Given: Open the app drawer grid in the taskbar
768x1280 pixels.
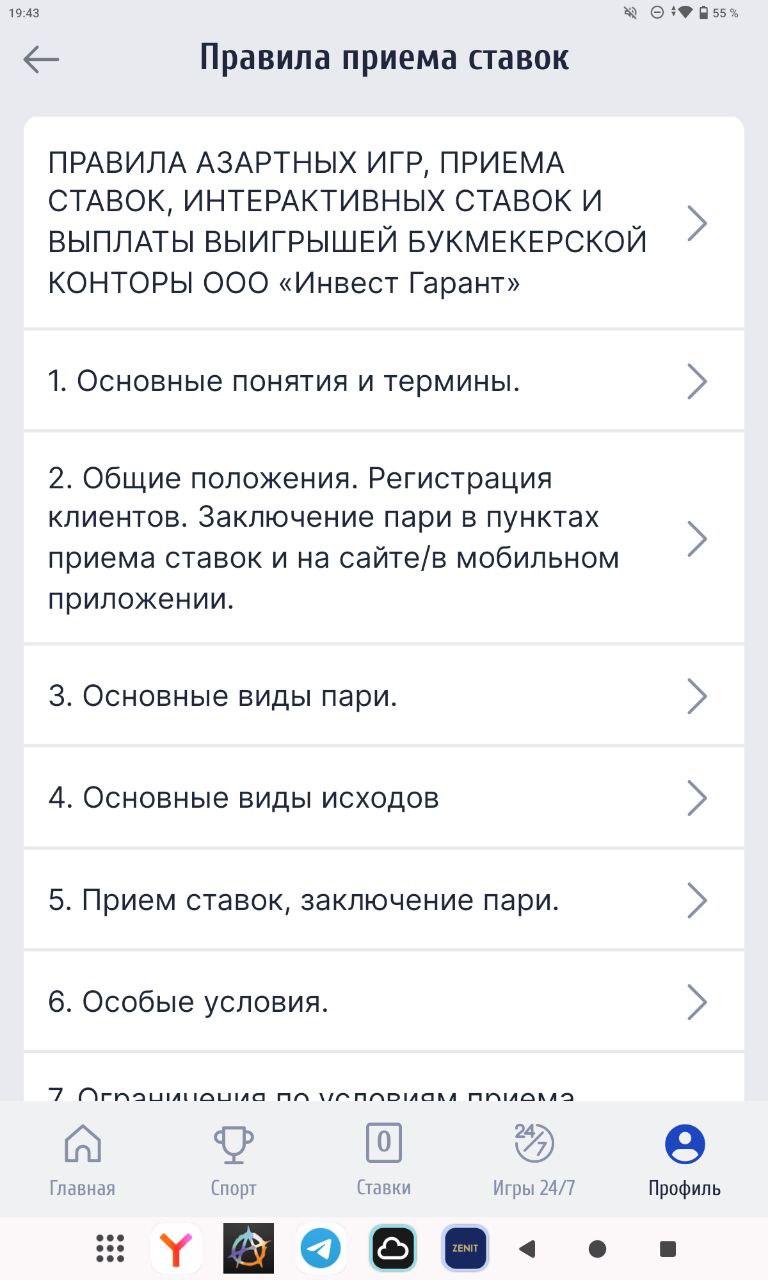Looking at the screenshot, I should coord(110,1248).
